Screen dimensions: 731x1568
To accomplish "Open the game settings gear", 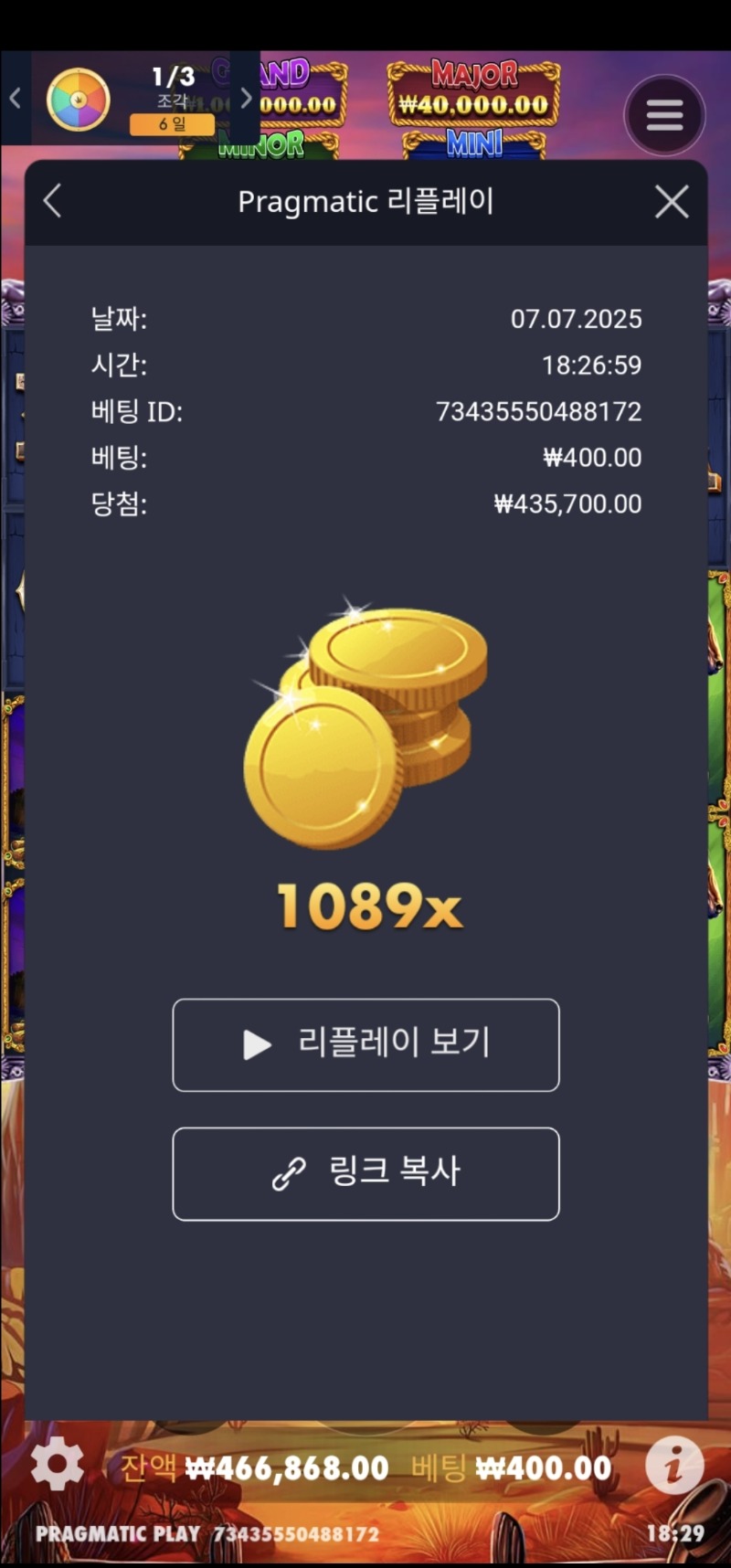I will (57, 1465).
